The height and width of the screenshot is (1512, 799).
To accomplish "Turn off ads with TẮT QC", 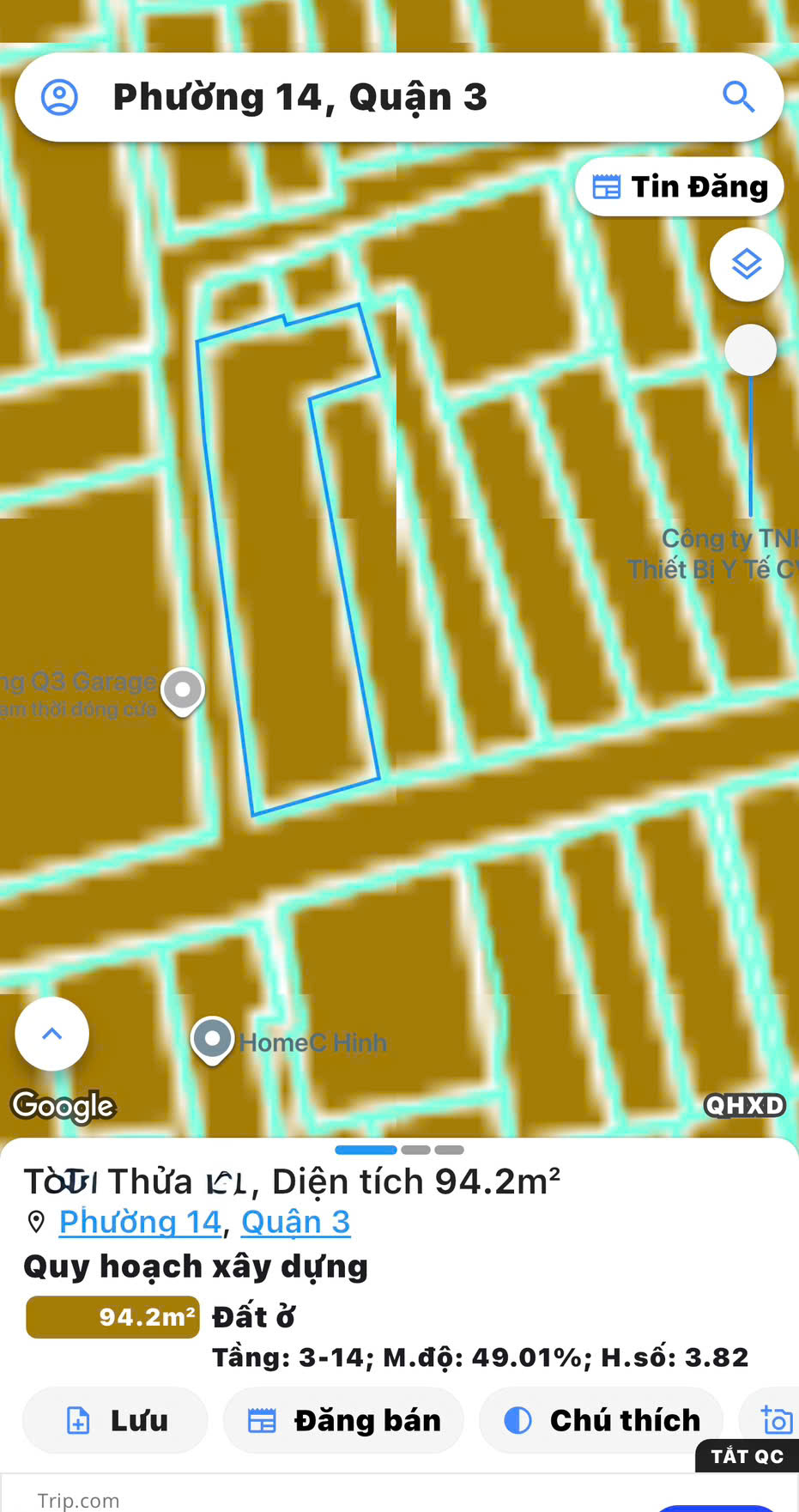I will pyautogui.click(x=747, y=1456).
